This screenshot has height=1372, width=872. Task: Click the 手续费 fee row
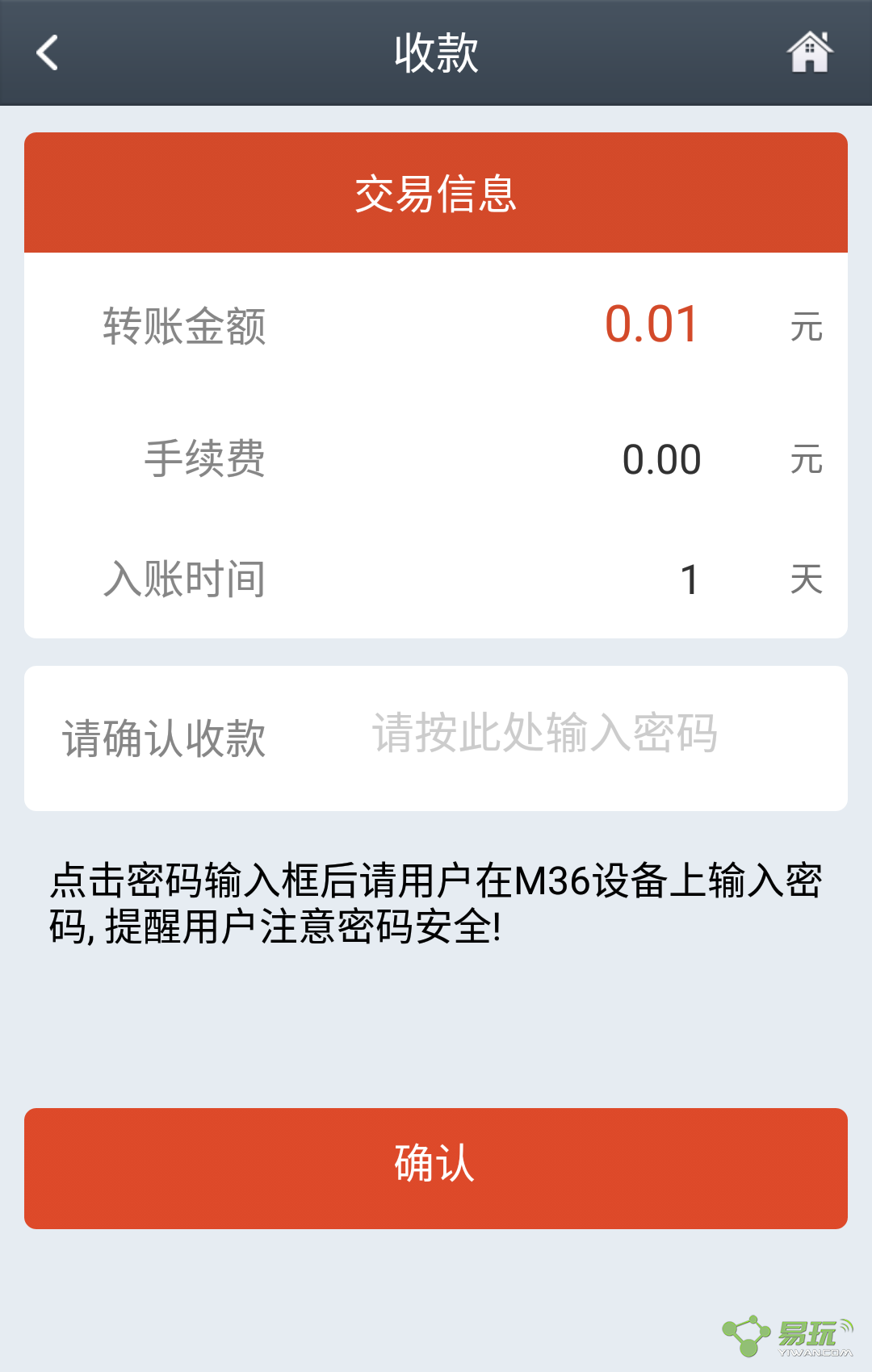(204, 458)
